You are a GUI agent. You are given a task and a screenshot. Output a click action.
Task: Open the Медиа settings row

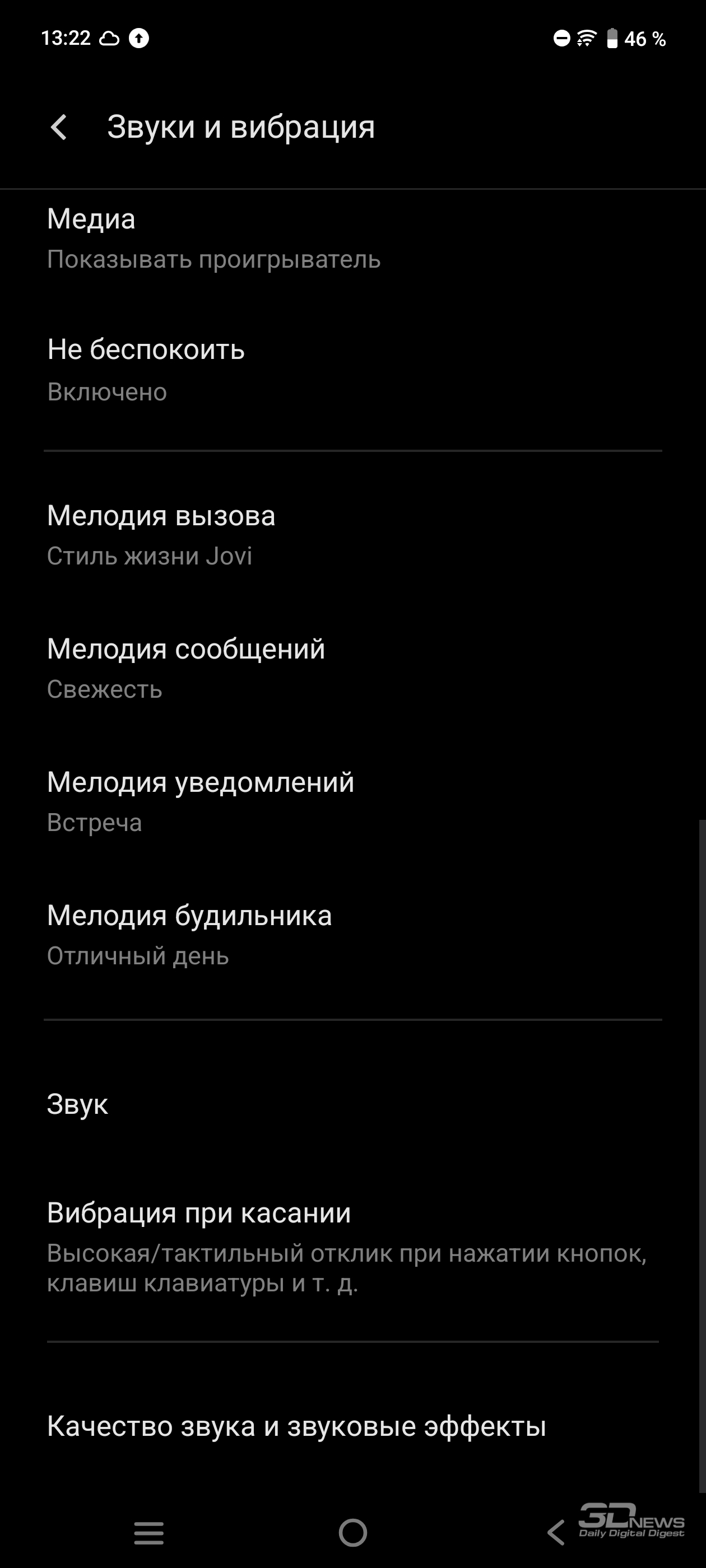pos(352,239)
